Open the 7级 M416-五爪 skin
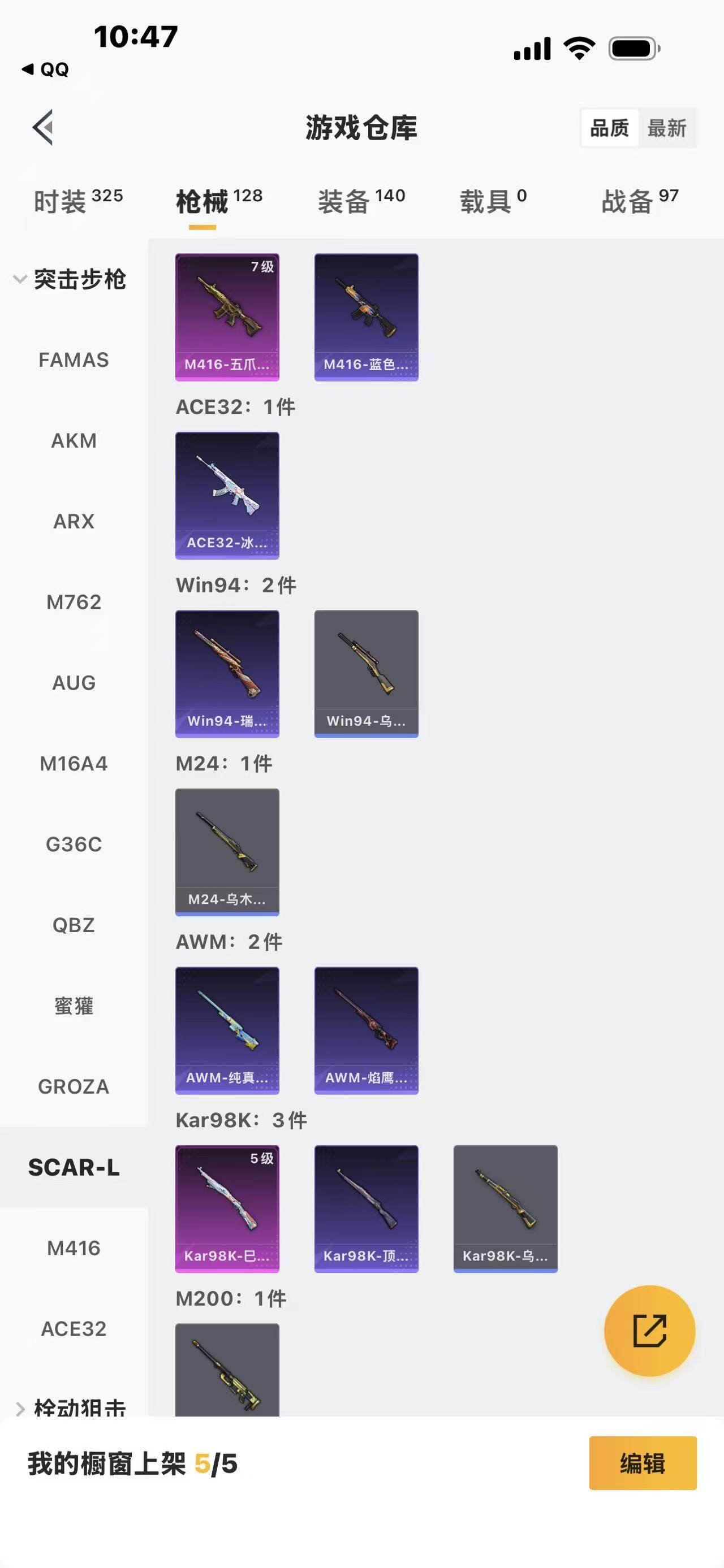724x1568 pixels. pos(227,317)
